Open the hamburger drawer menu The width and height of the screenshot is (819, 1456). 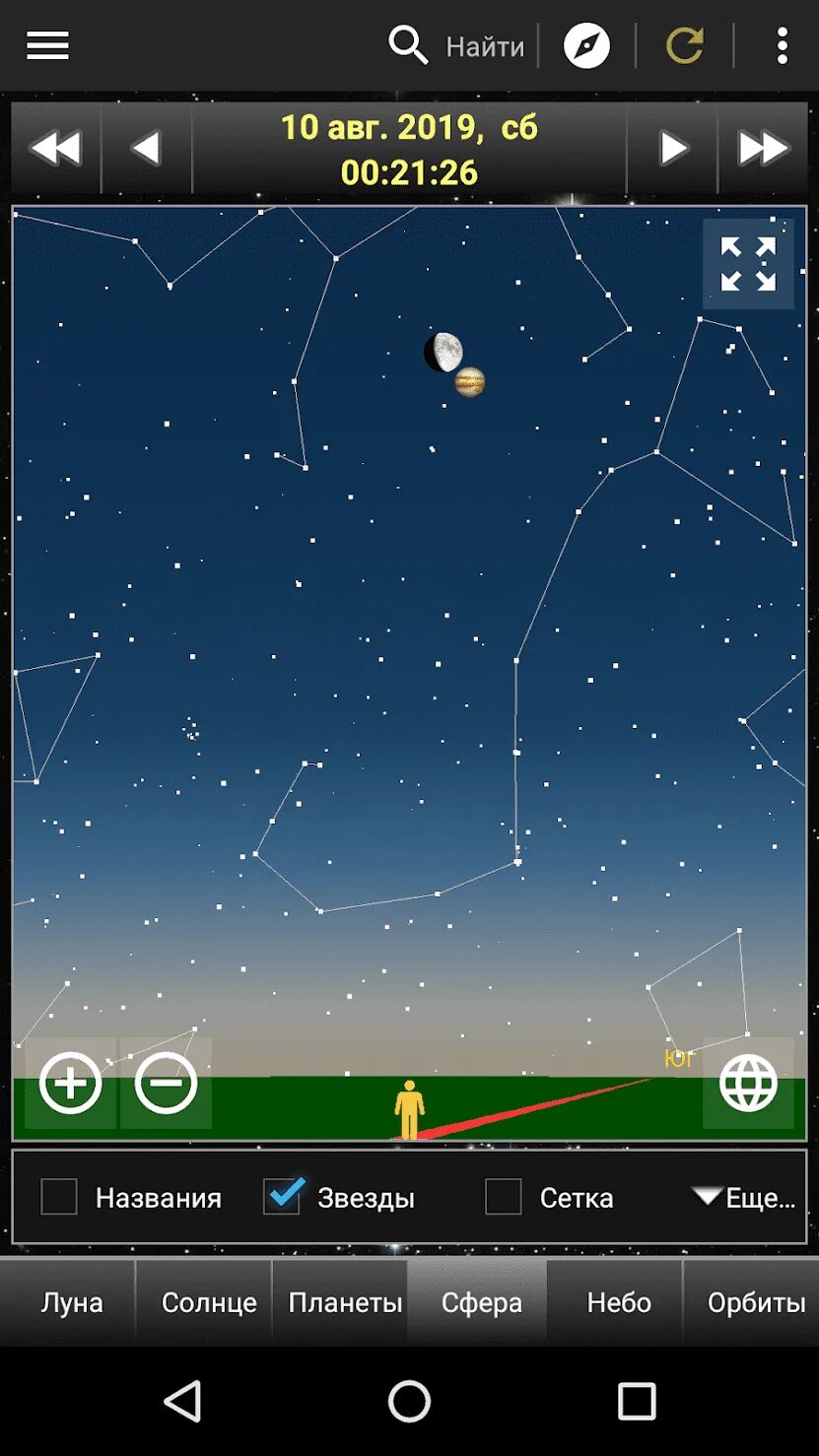click(x=47, y=45)
